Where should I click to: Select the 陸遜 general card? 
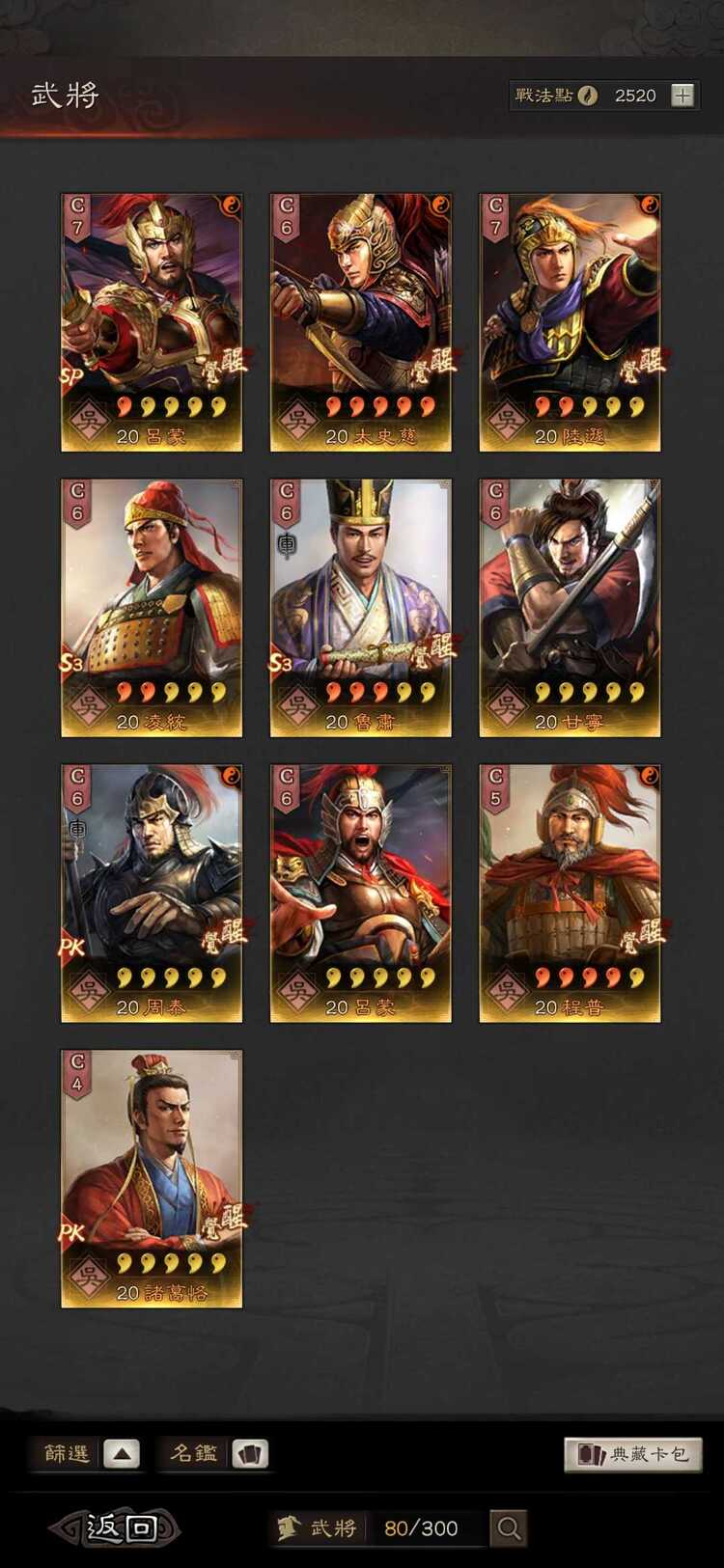tap(570, 322)
